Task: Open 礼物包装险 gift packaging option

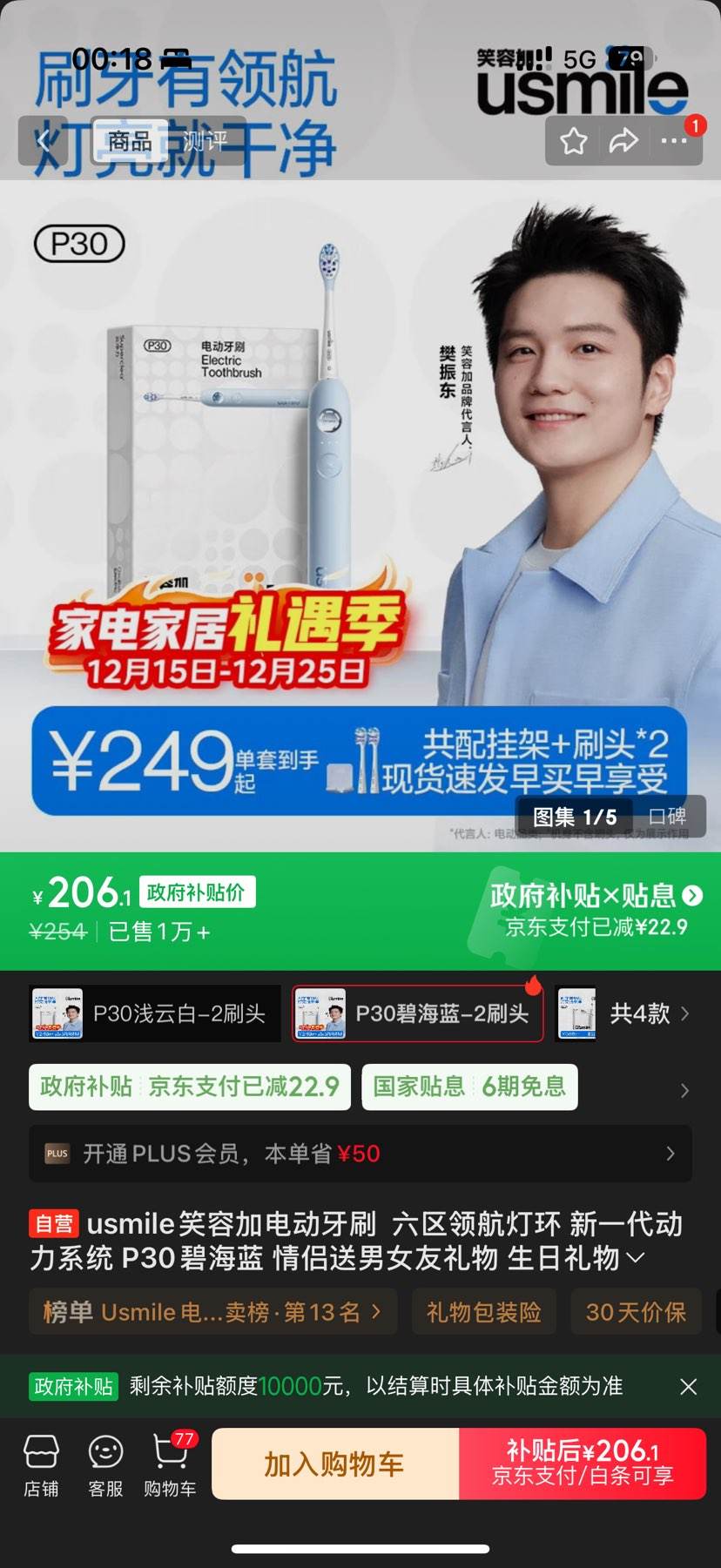Action: (x=484, y=1312)
